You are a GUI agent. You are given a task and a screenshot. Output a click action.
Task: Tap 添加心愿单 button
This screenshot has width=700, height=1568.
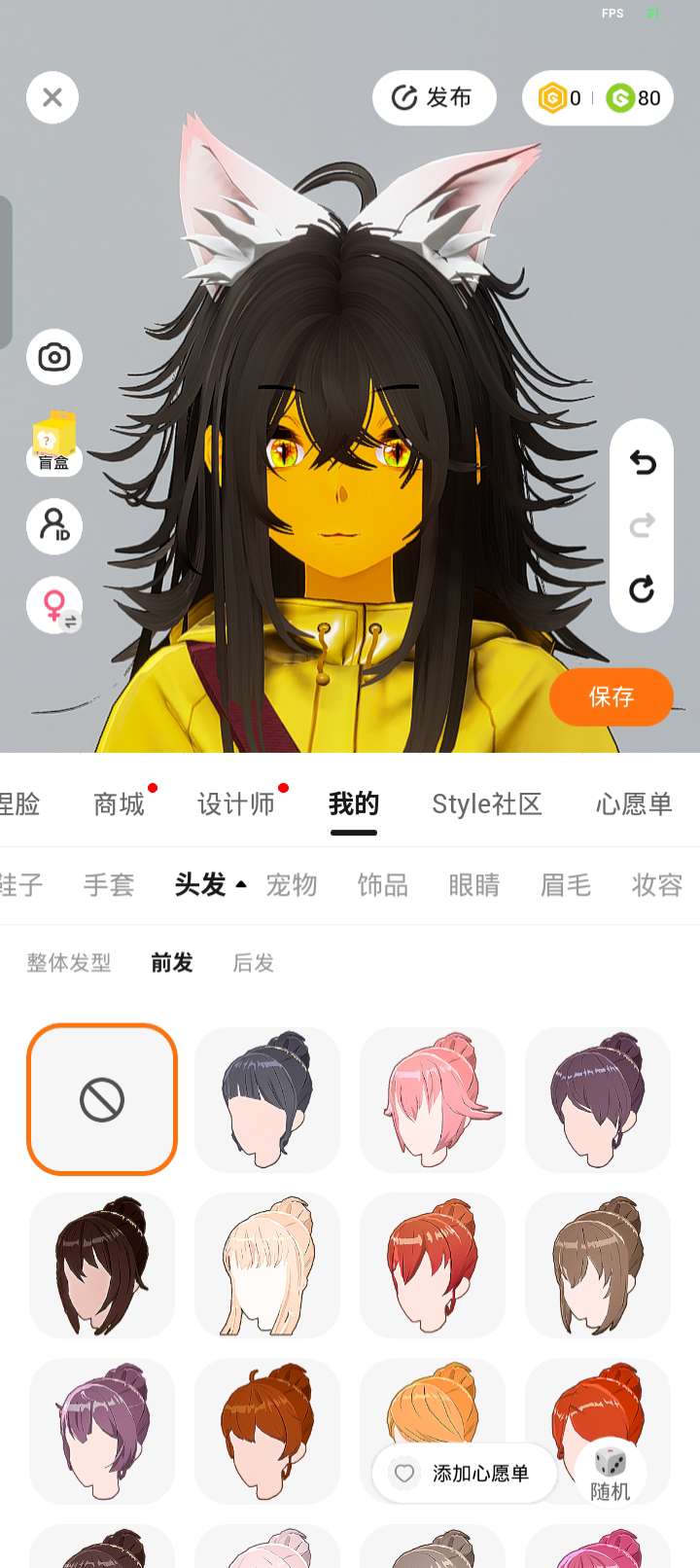[x=465, y=1474]
